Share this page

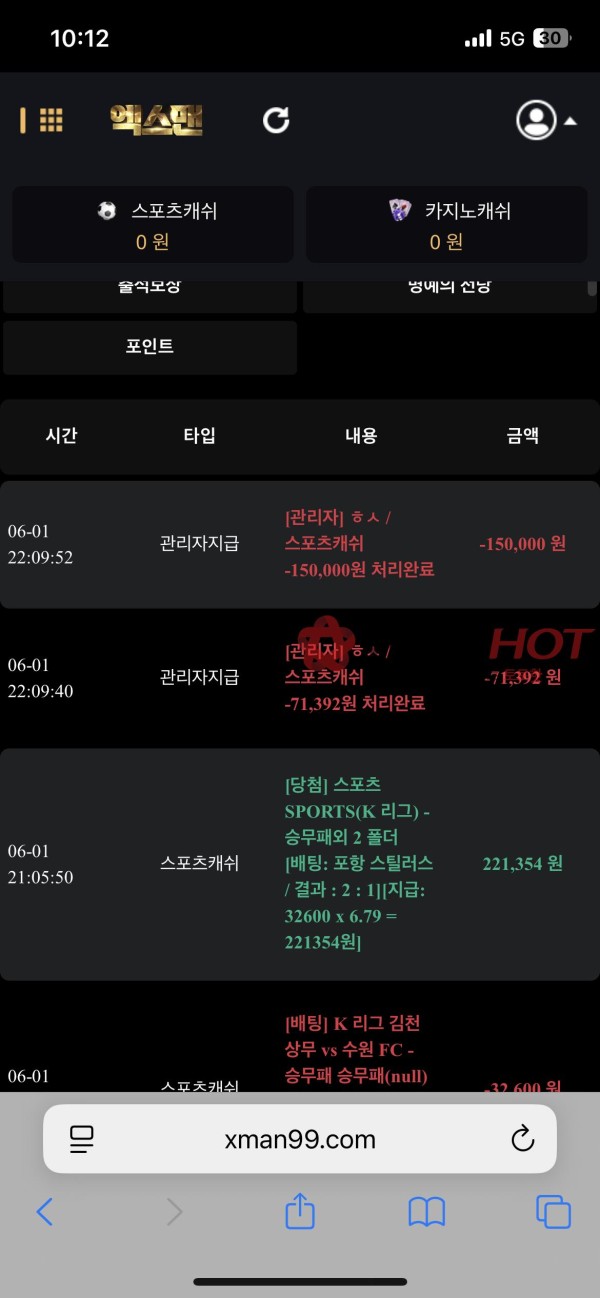[x=300, y=1211]
